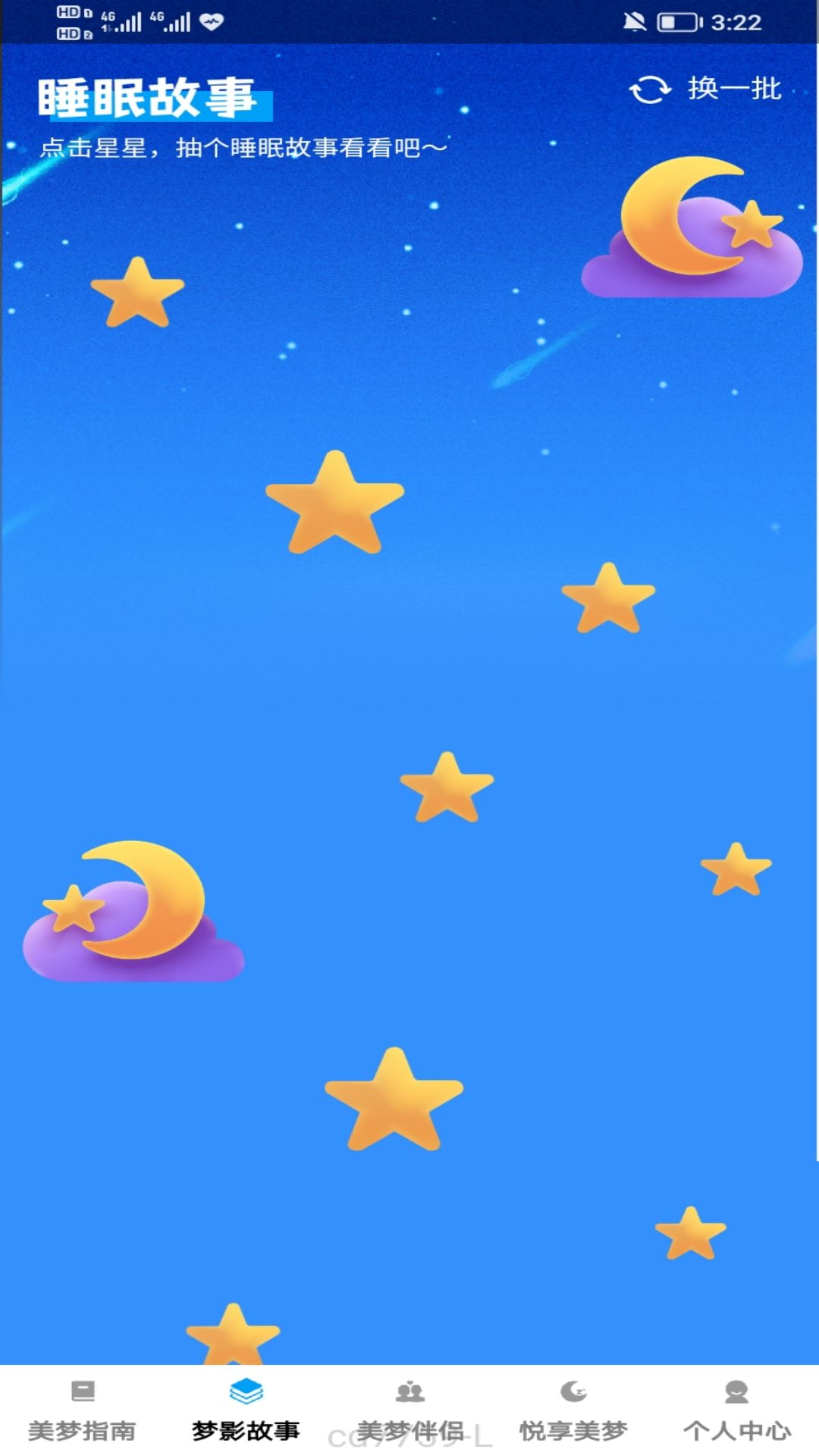Open the 个人中心 tab
The height and width of the screenshot is (1456, 819).
pos(737,1411)
